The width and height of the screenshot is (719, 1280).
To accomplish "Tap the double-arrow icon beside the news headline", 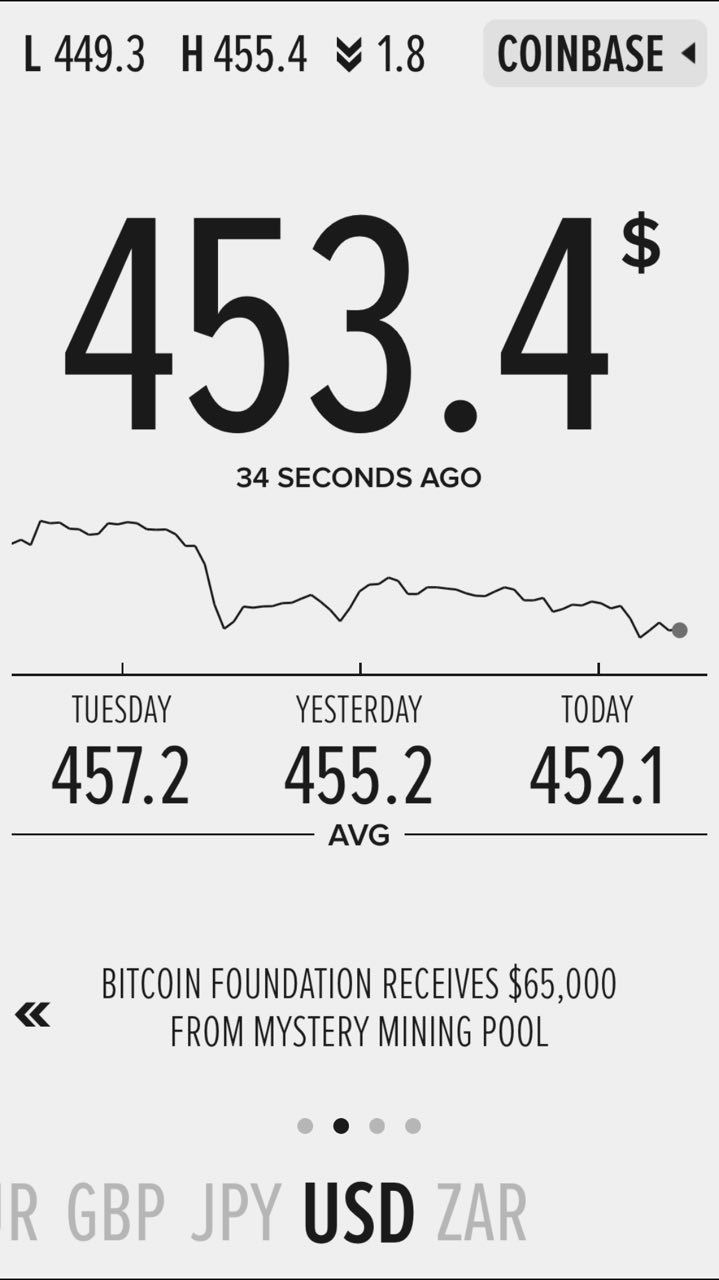I will pos(32,1016).
